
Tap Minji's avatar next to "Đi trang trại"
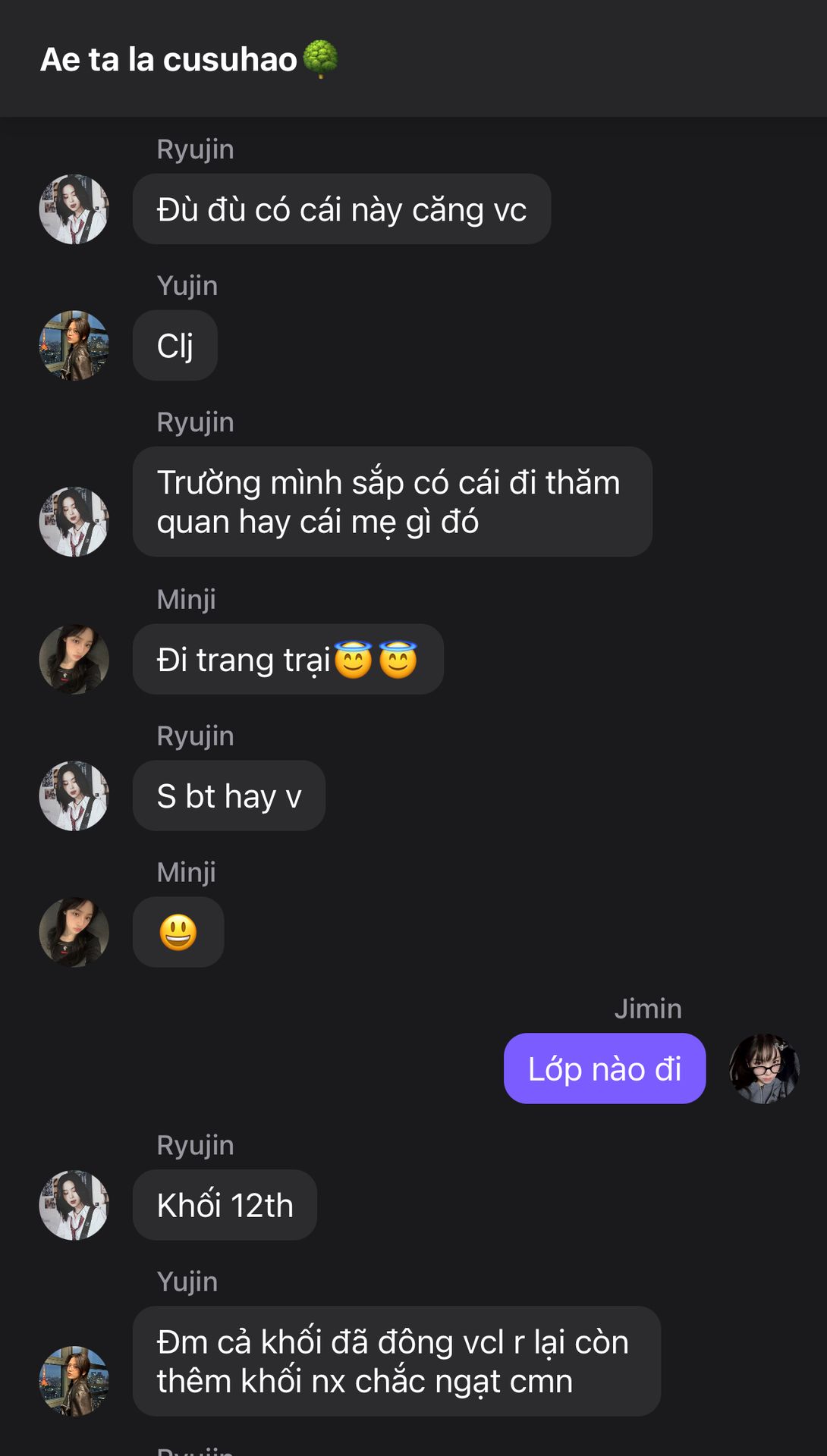click(74, 660)
